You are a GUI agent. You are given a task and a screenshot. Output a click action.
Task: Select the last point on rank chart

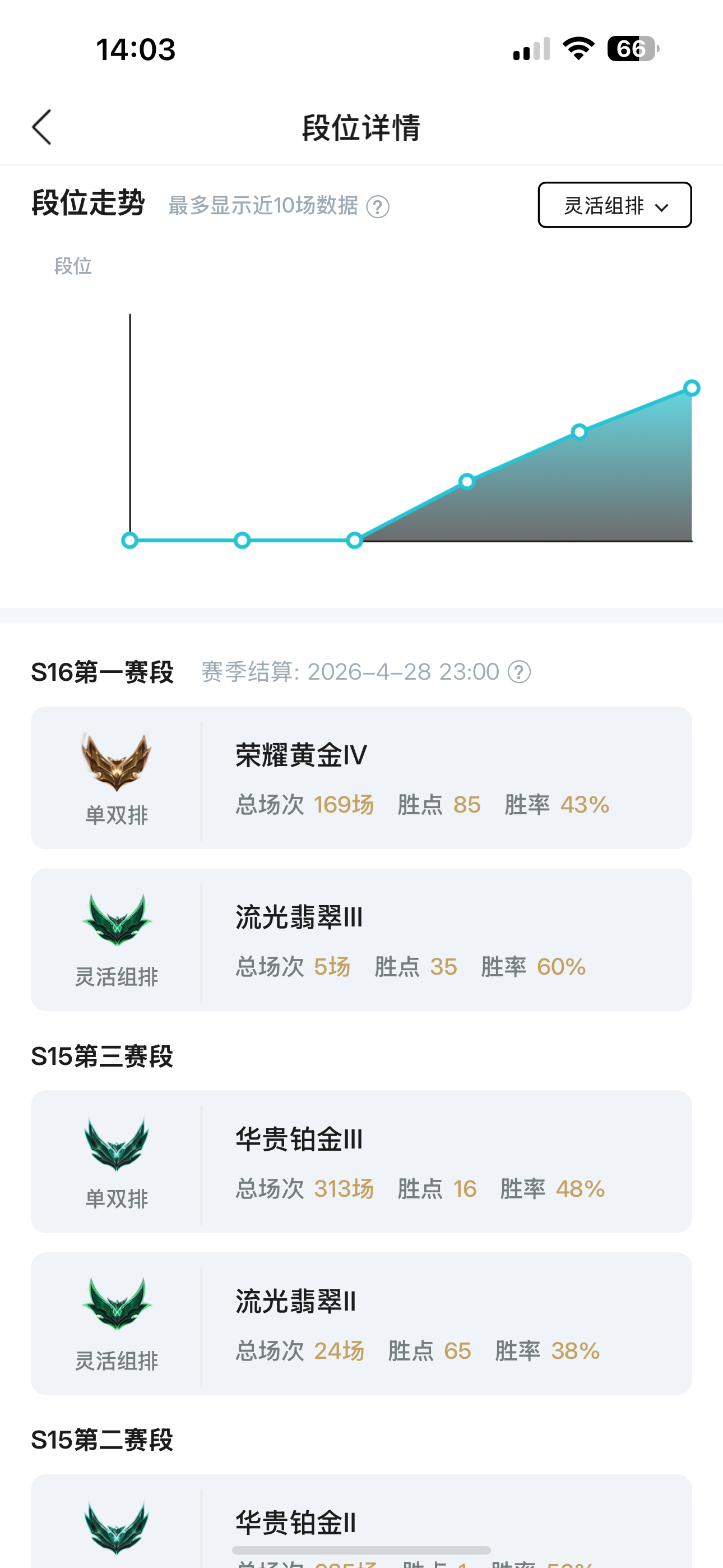point(692,388)
